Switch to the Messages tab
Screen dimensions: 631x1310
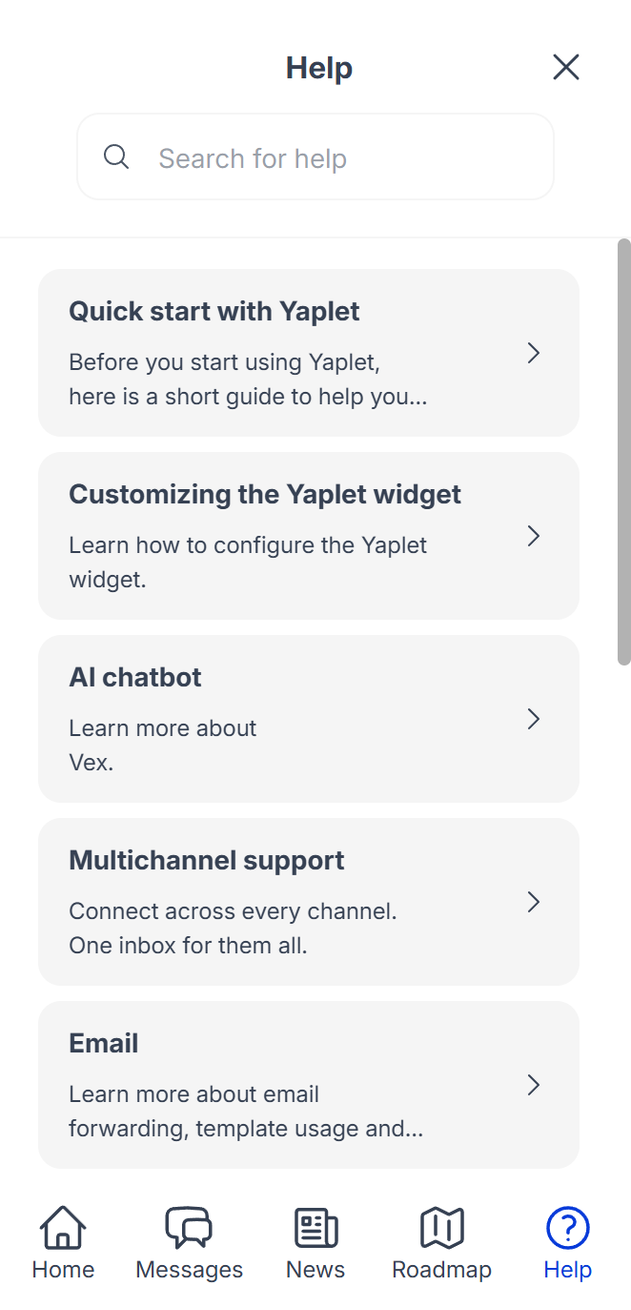189,1243
